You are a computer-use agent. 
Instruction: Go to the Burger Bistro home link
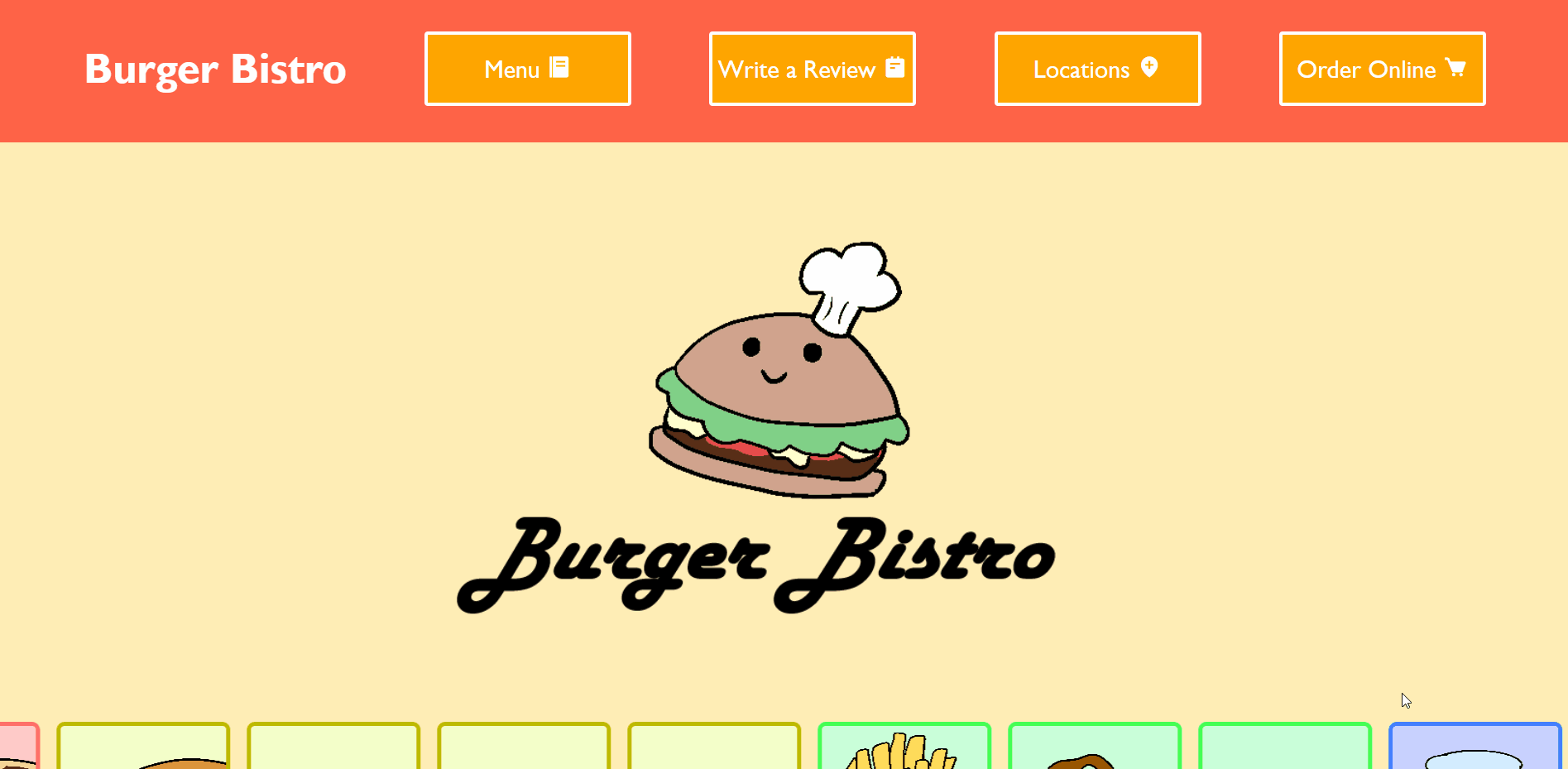coord(215,69)
